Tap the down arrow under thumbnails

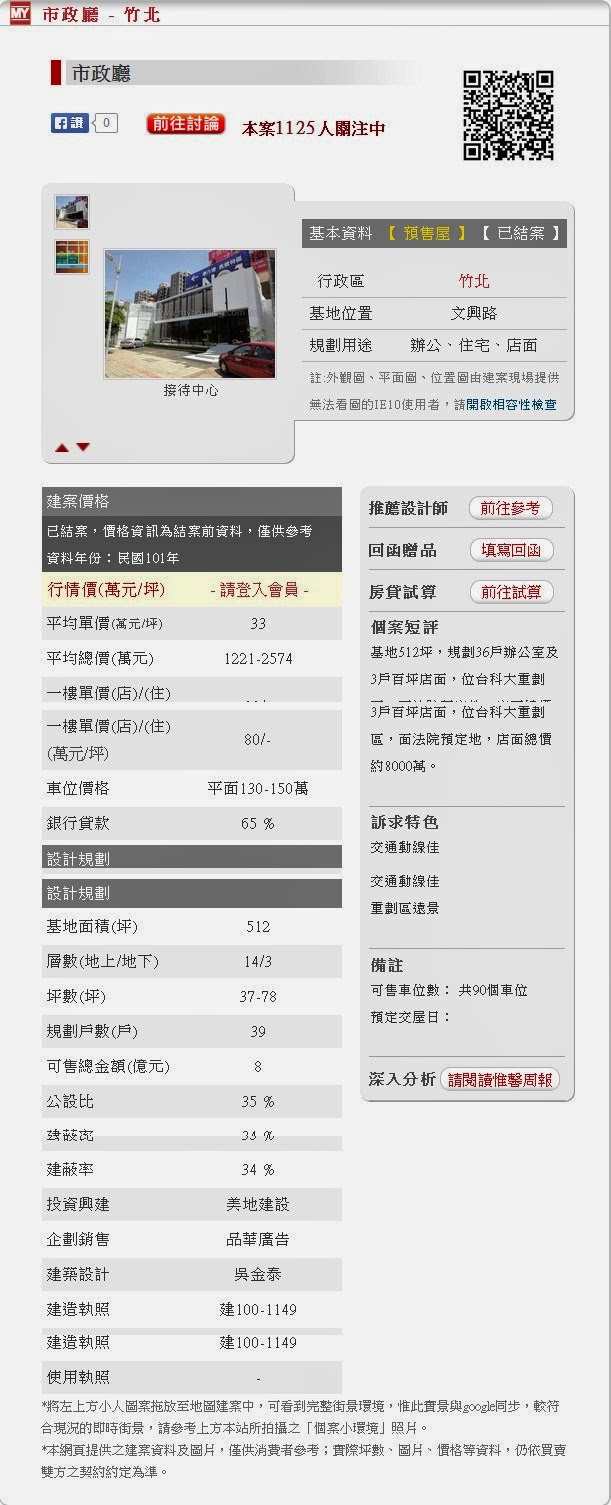tap(83, 448)
